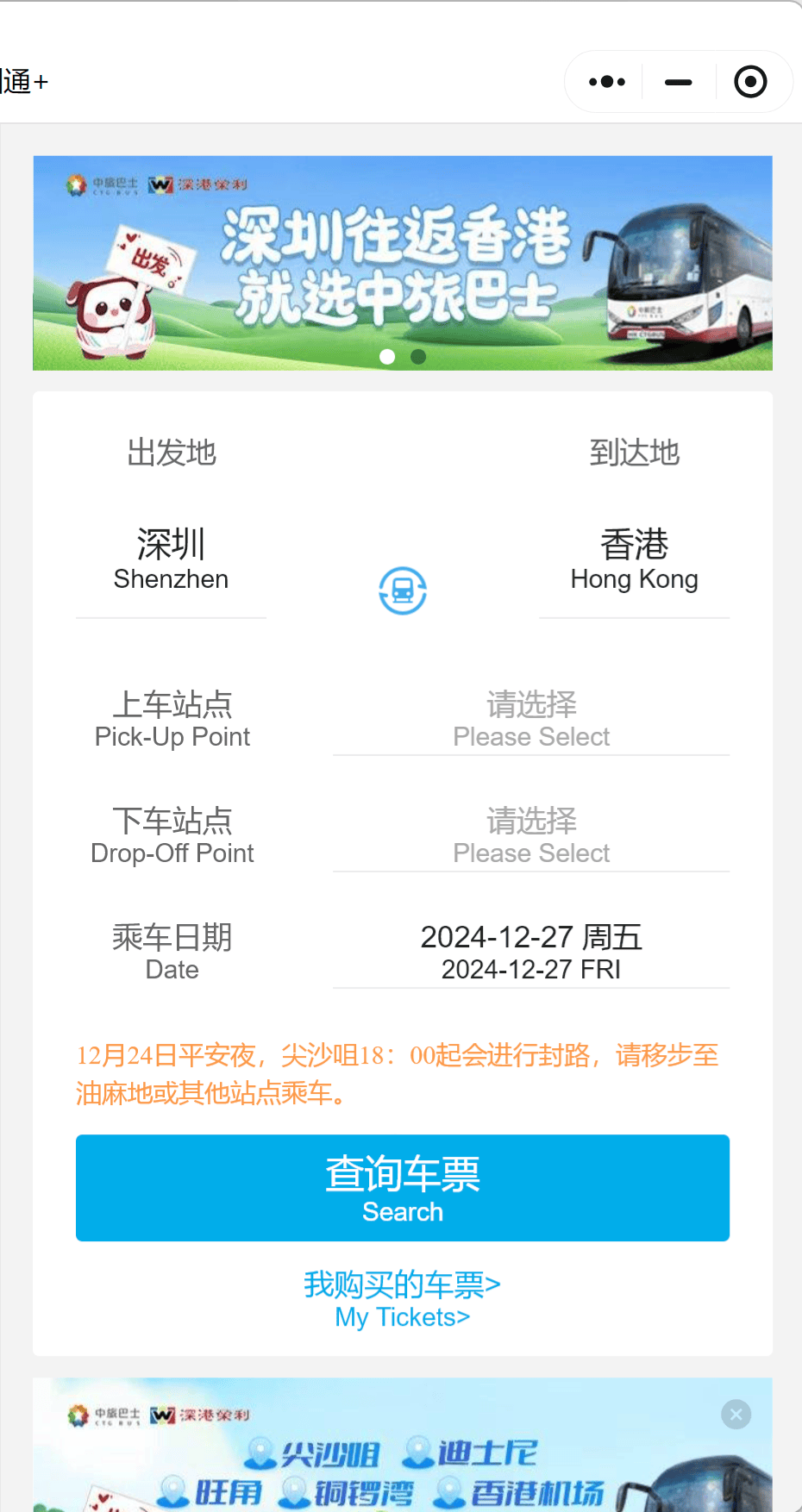Change the Shenzhen departure city
The height and width of the screenshot is (1512, 802).
[x=171, y=559]
